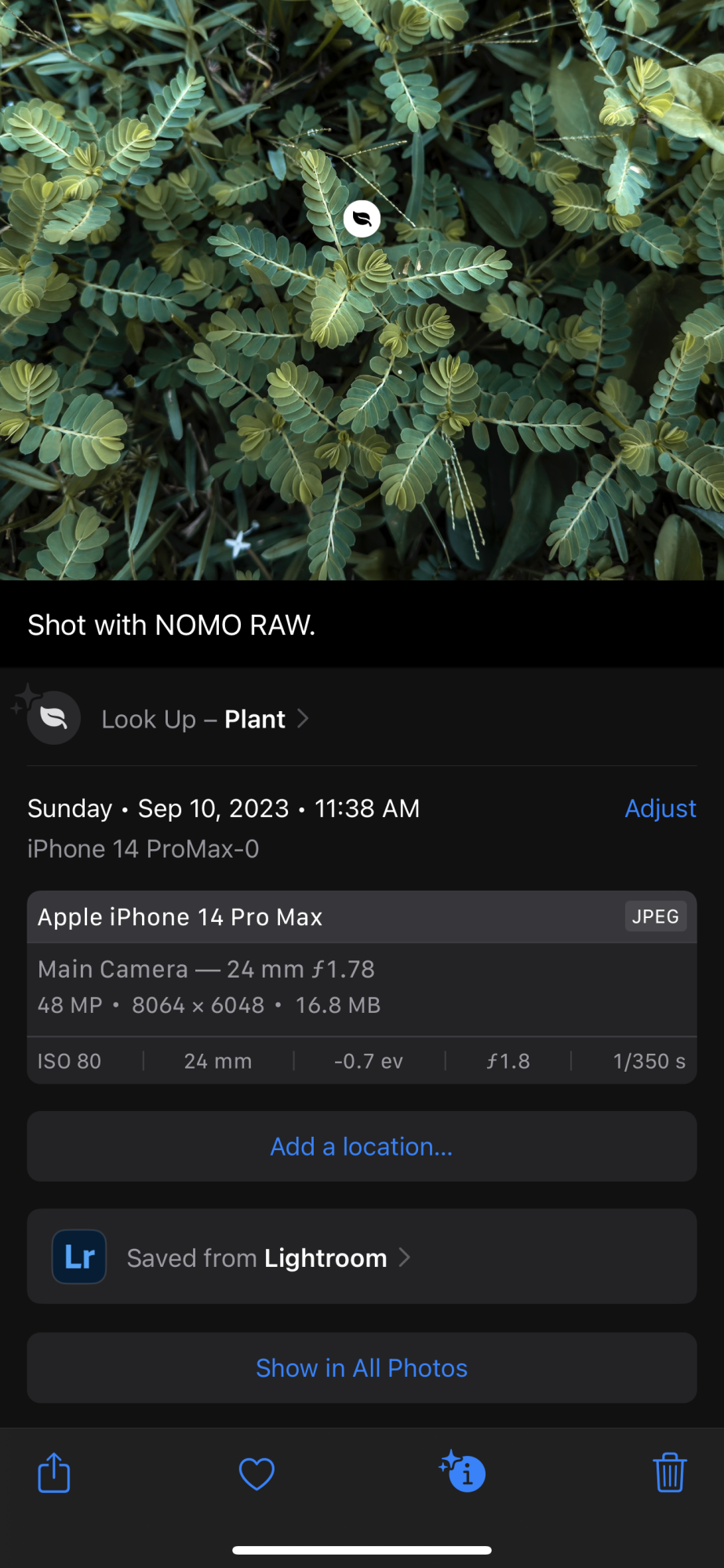Viewport: 724px width, 1568px height.
Task: Tap the leaf Look Up badge on the photo
Action: click(x=362, y=219)
